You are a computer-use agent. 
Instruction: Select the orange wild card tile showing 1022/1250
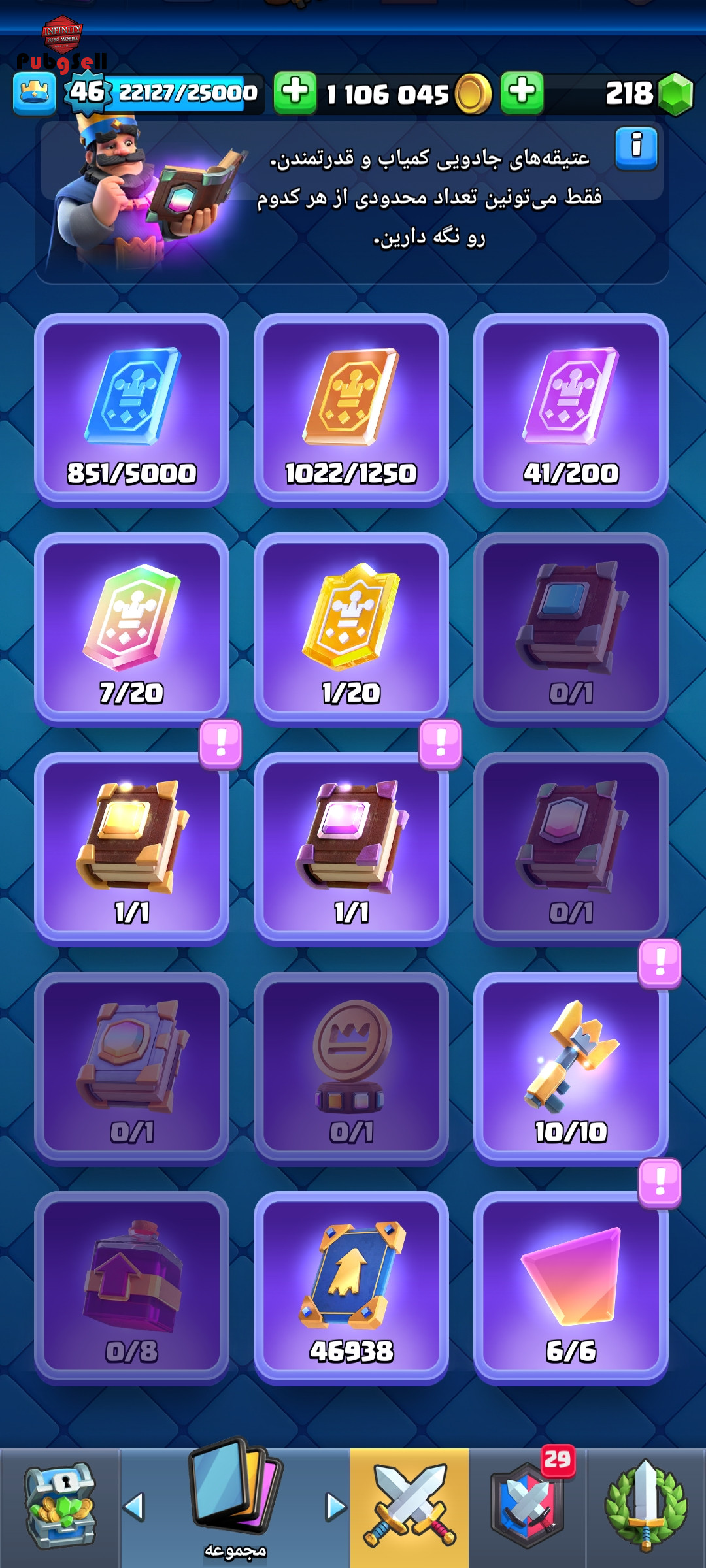pos(351,409)
